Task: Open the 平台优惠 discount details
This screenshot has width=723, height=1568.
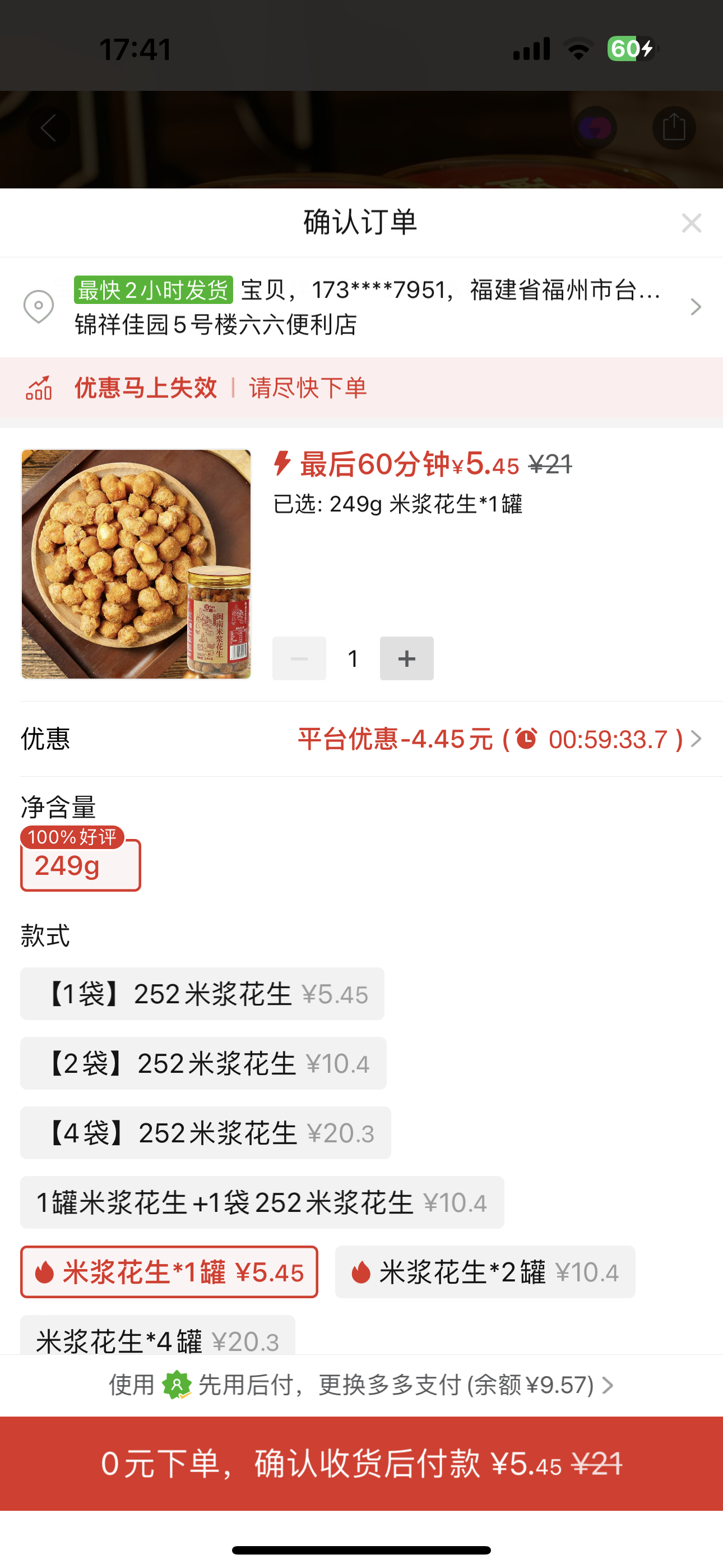Action: pos(498,739)
